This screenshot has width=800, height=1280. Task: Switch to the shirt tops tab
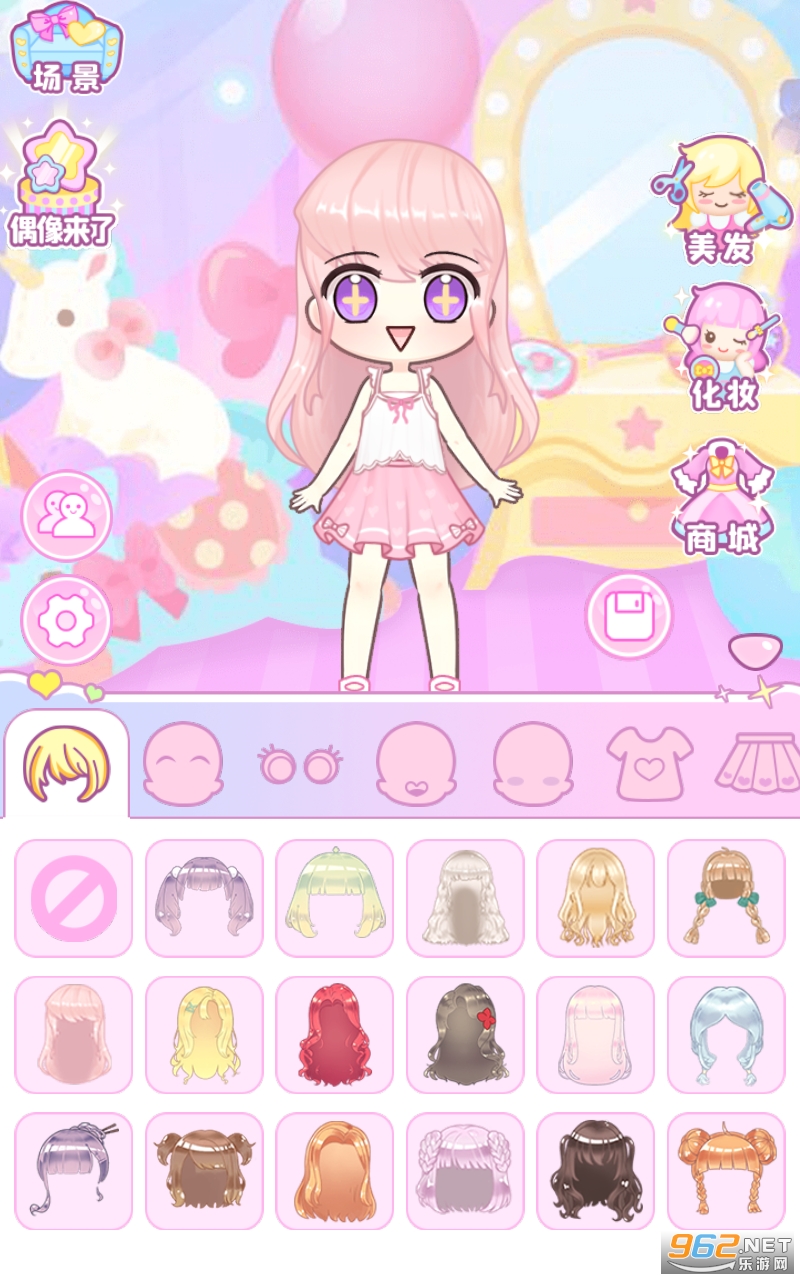(650, 763)
